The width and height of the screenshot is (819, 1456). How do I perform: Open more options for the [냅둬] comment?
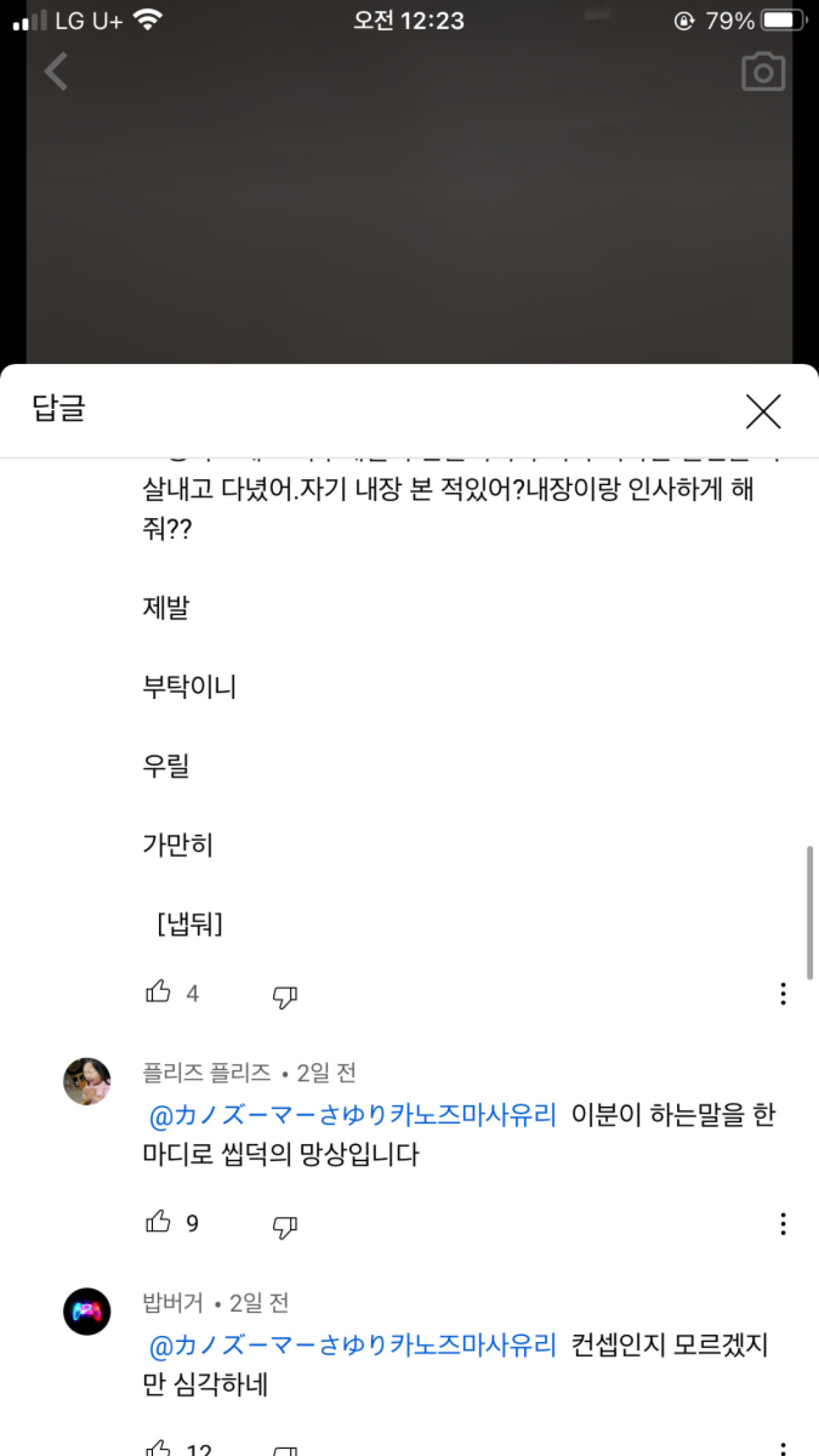pyautogui.click(x=783, y=993)
